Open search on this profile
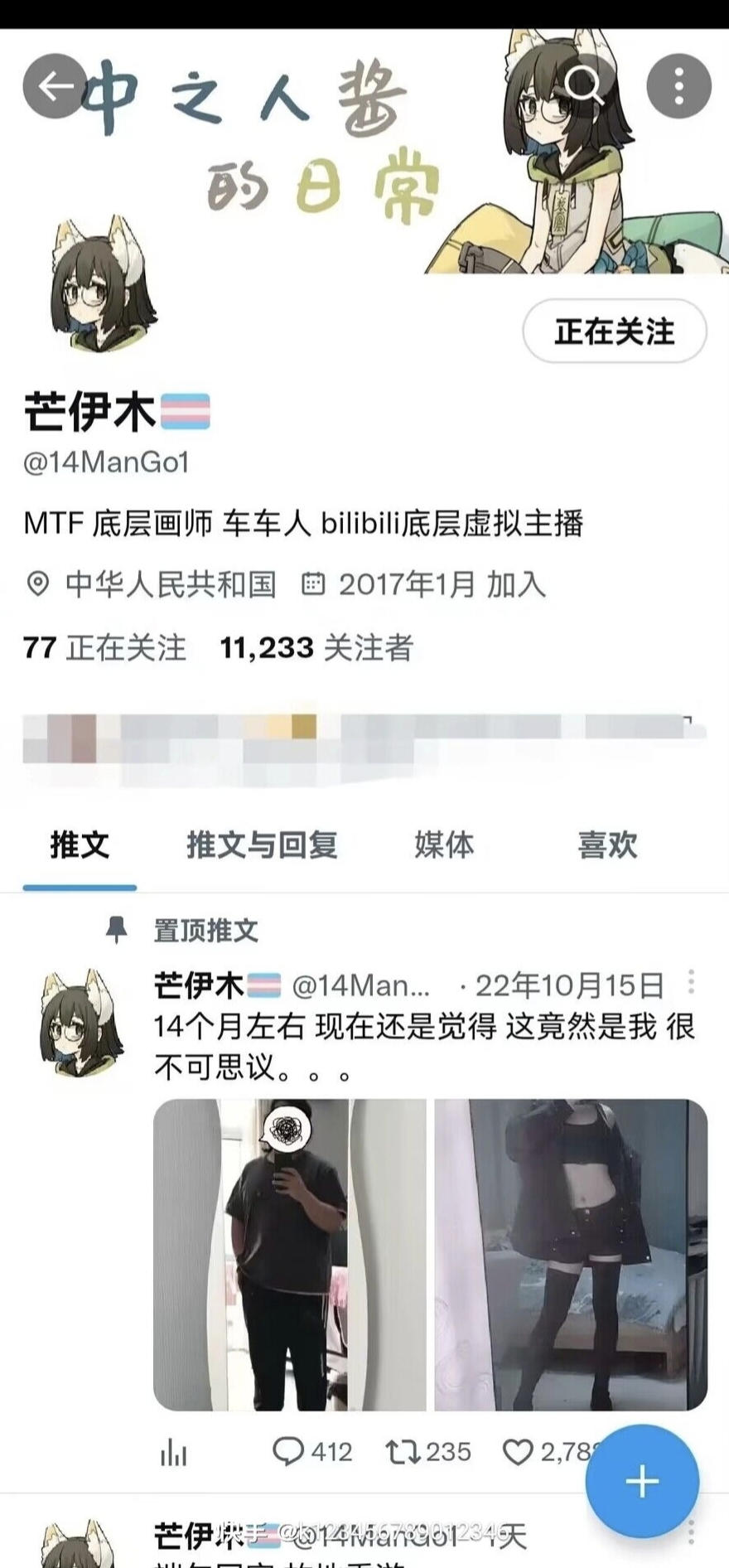 click(x=584, y=85)
